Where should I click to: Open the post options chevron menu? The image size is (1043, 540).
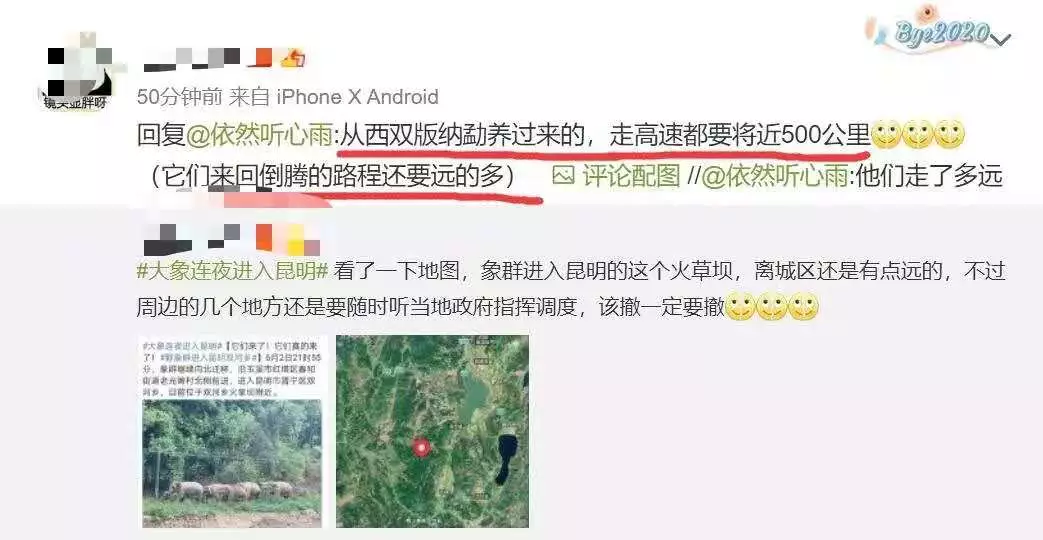click(x=1003, y=40)
